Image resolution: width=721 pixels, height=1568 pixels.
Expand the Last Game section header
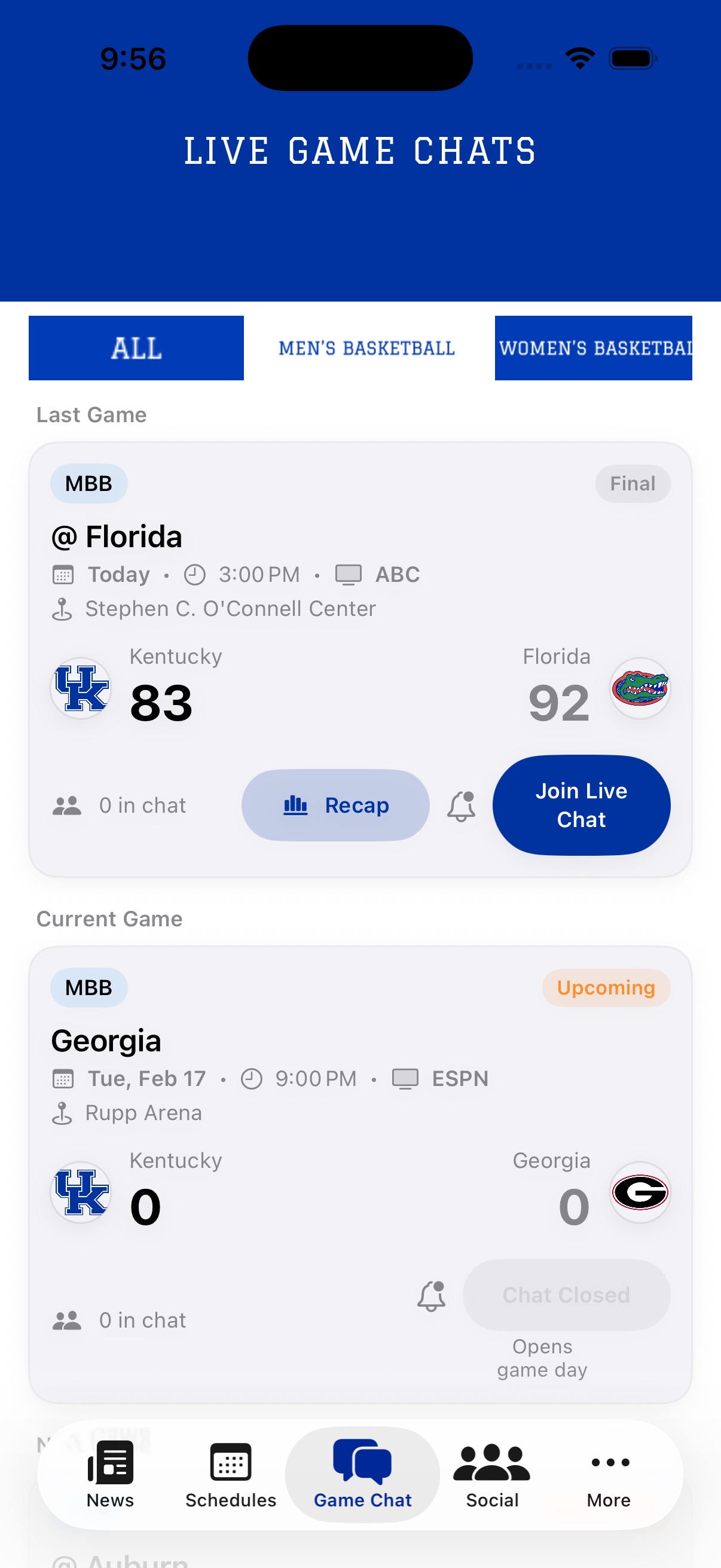point(91,414)
